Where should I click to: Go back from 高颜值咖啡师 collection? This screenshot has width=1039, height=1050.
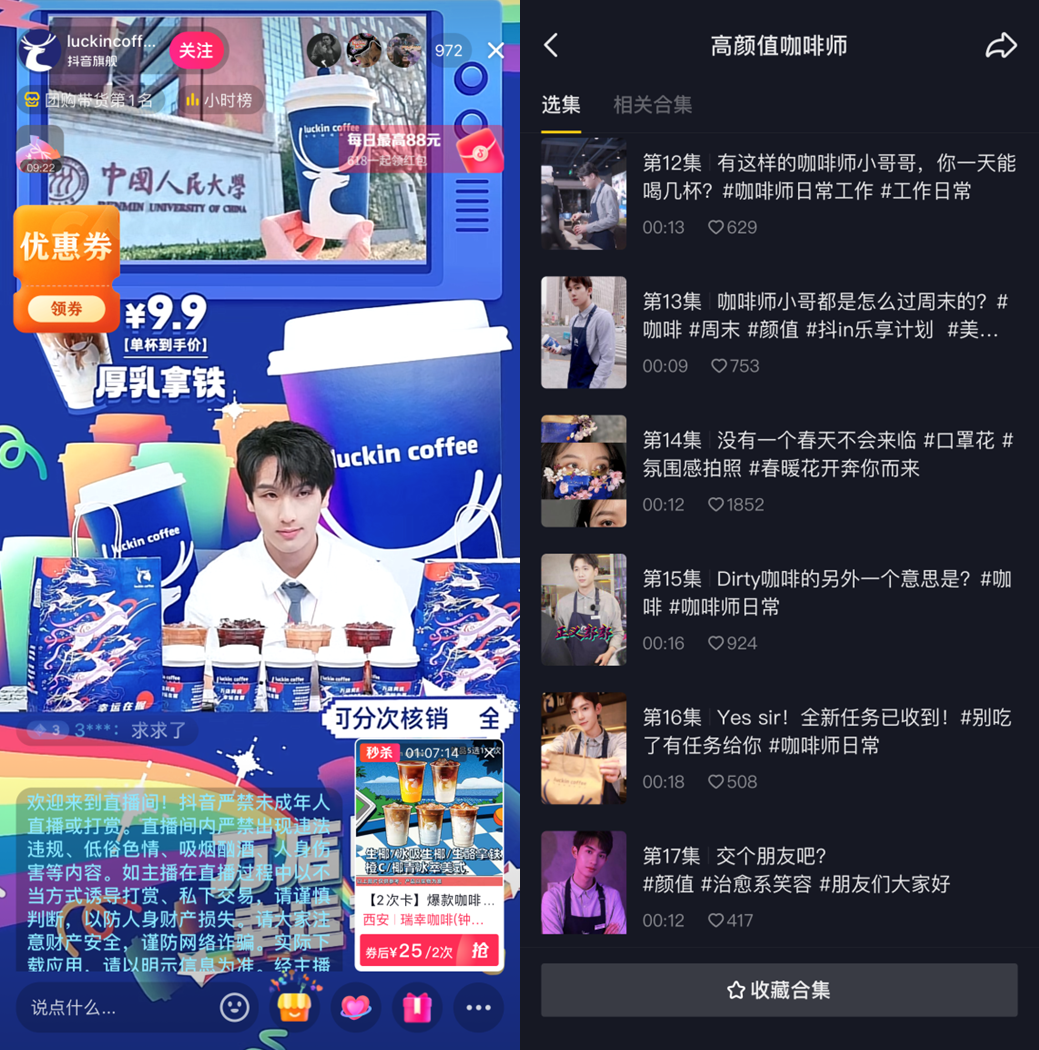[551, 45]
